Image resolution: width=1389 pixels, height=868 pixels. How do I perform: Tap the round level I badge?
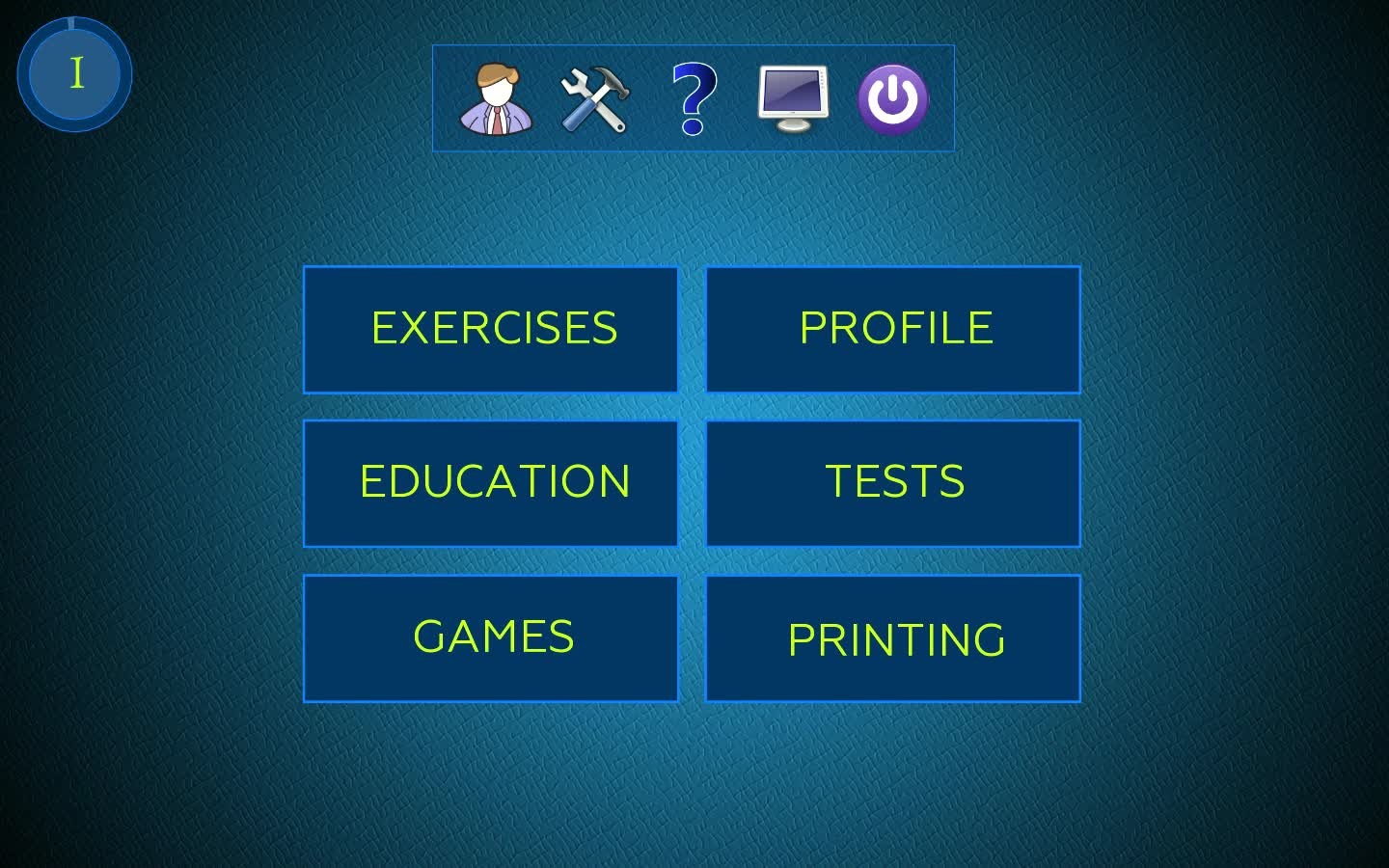tap(75, 74)
